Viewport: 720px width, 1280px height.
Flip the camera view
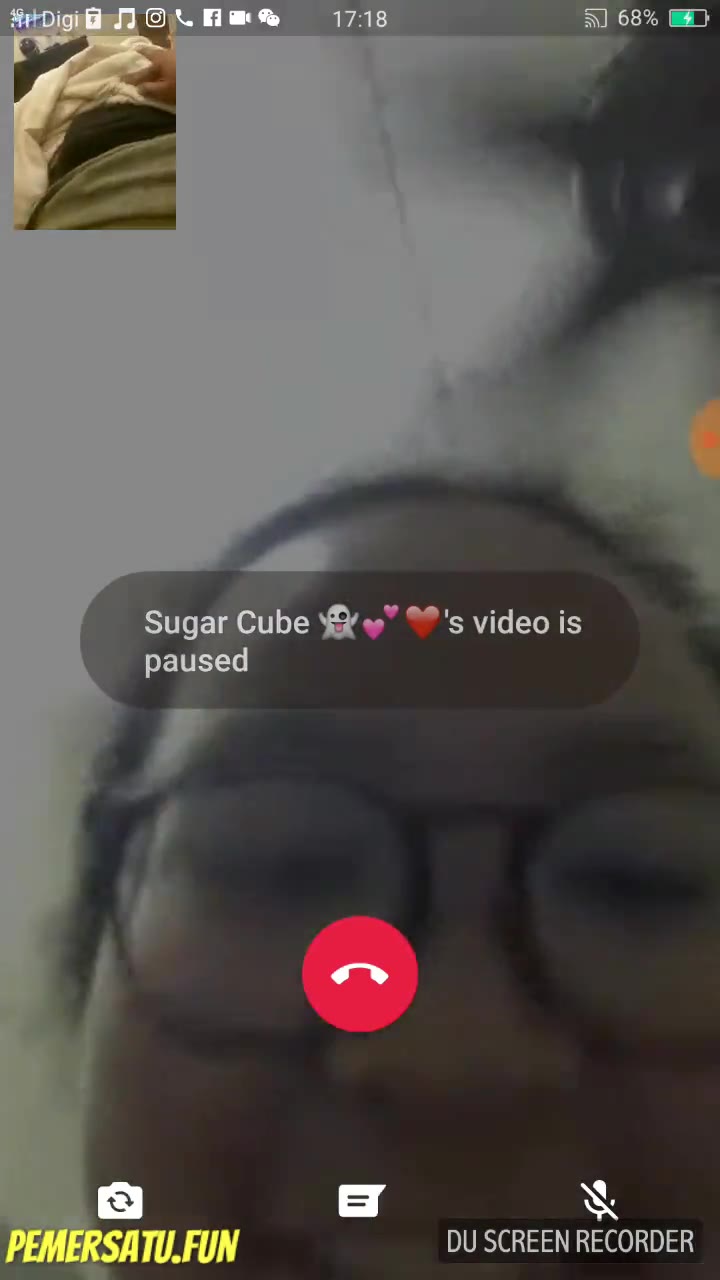click(120, 1200)
